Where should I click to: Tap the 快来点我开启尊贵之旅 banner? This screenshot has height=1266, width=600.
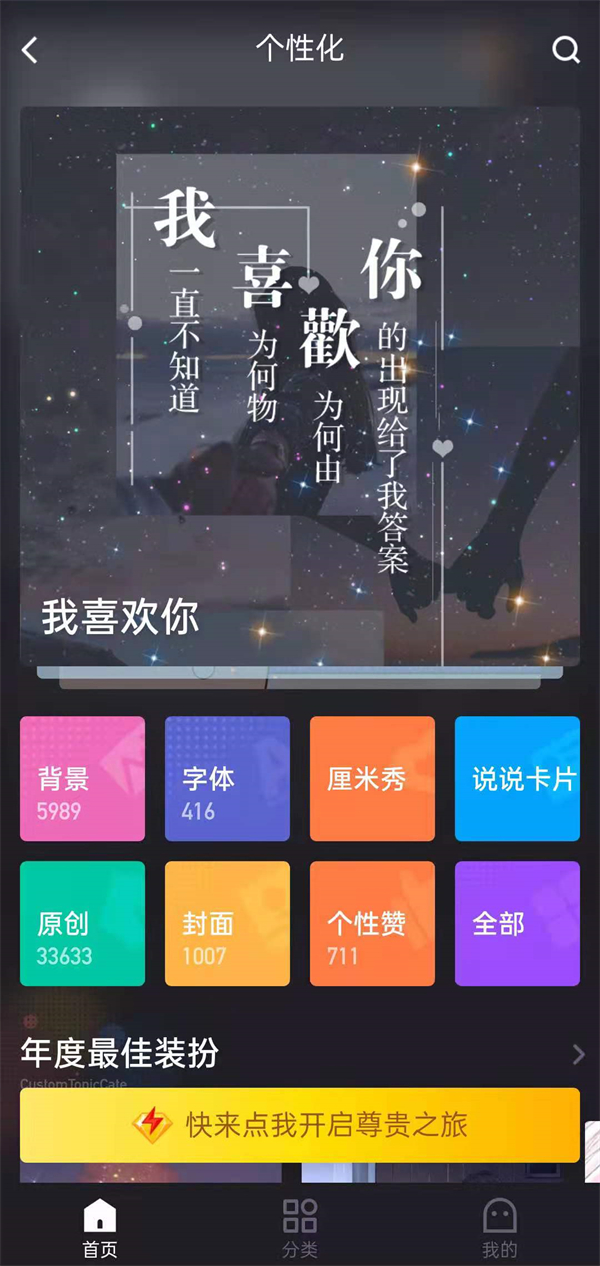pyautogui.click(x=300, y=1125)
